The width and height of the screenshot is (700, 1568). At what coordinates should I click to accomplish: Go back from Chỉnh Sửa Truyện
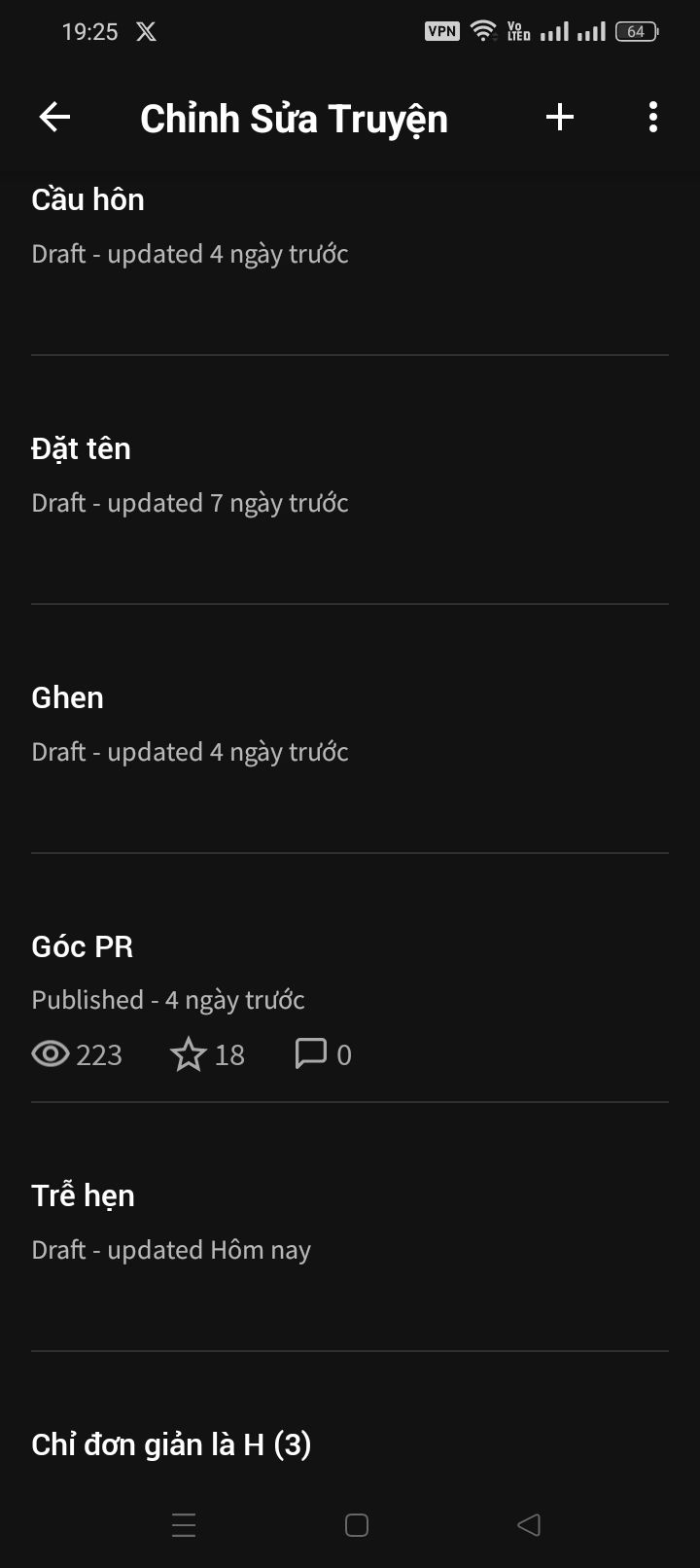(54, 118)
